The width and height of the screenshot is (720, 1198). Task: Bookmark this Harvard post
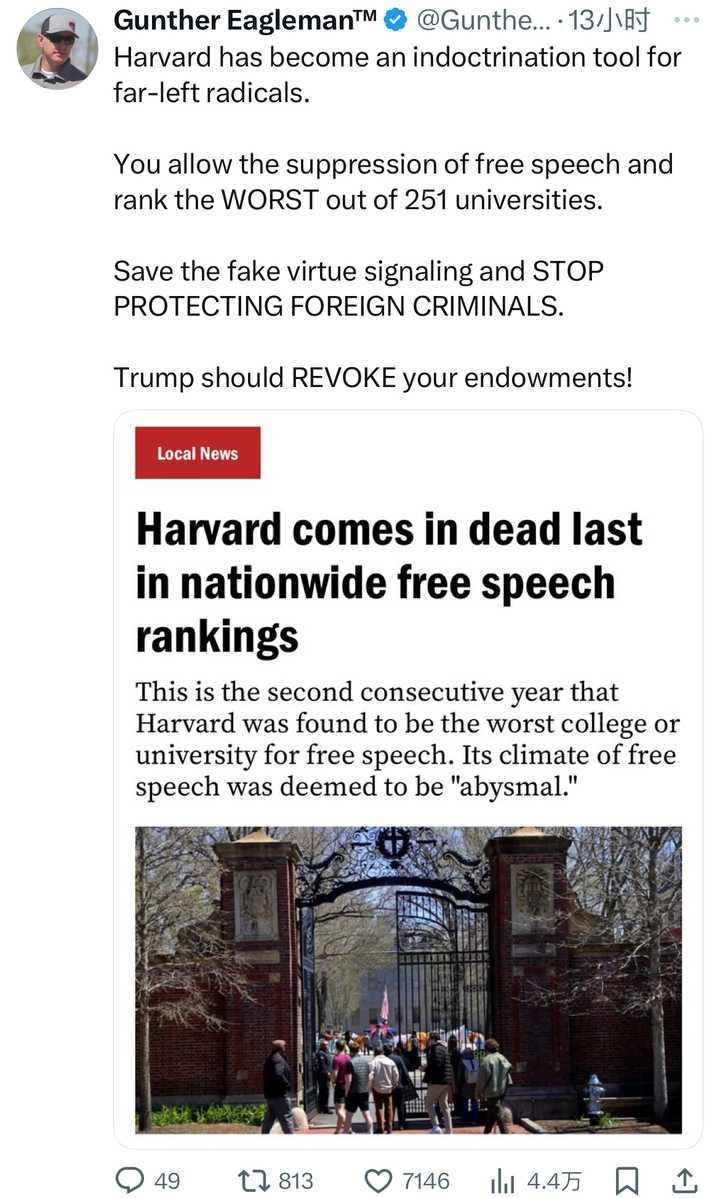coord(627,1180)
